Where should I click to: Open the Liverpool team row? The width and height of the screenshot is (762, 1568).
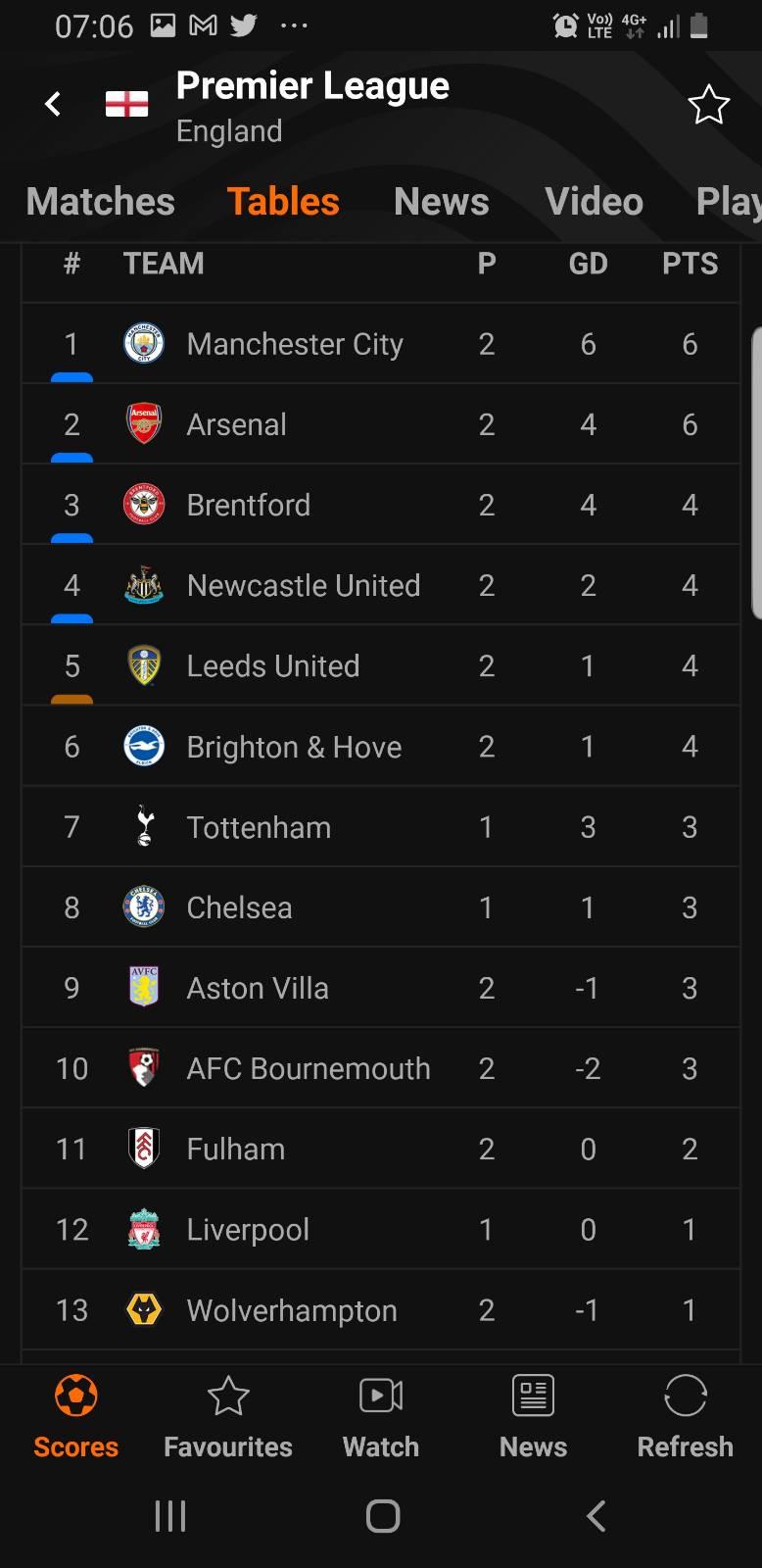tap(381, 1229)
